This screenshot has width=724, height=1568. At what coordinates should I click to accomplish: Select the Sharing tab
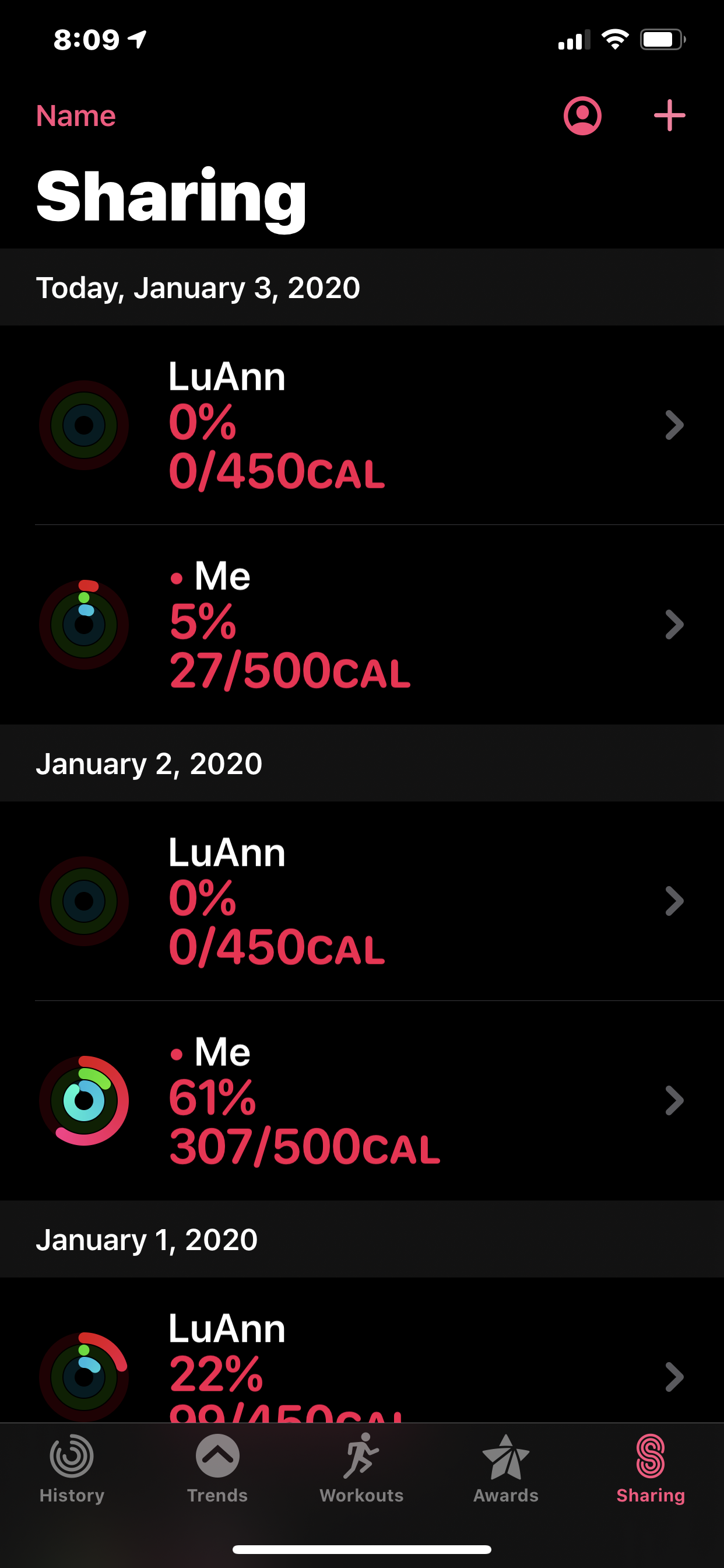coord(651,1468)
